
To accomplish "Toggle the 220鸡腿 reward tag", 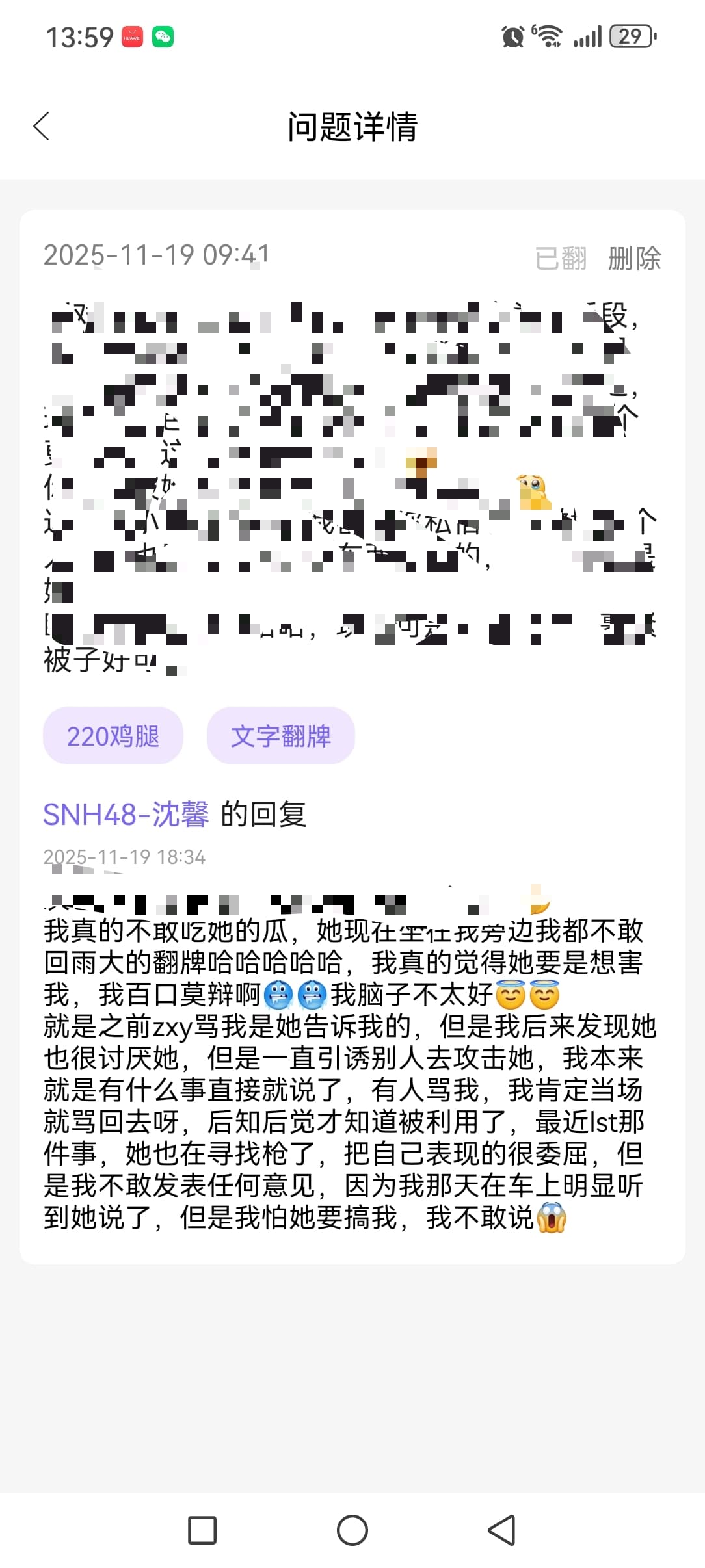I will coord(113,735).
